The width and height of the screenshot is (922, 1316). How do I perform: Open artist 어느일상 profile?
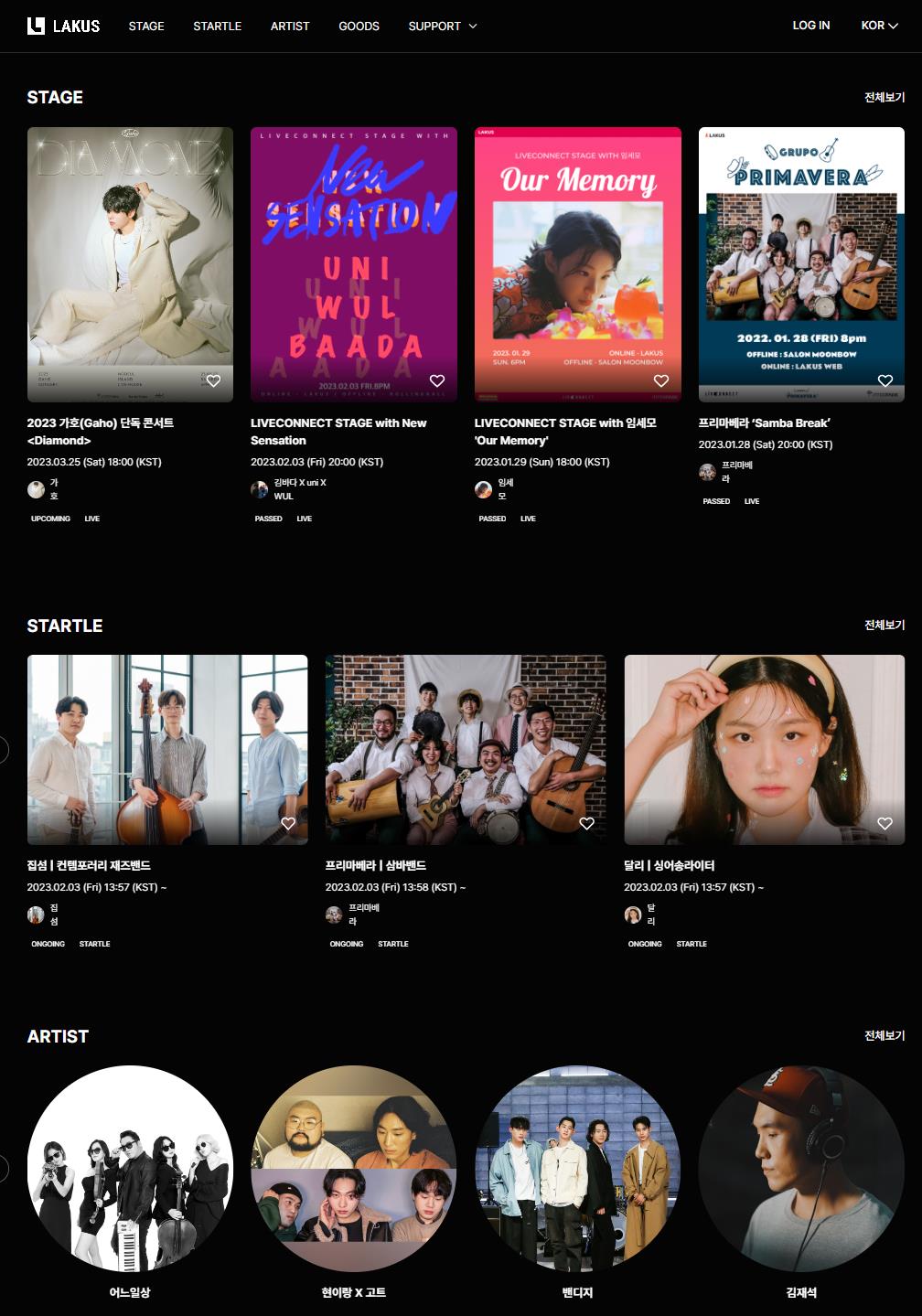coord(130,1168)
